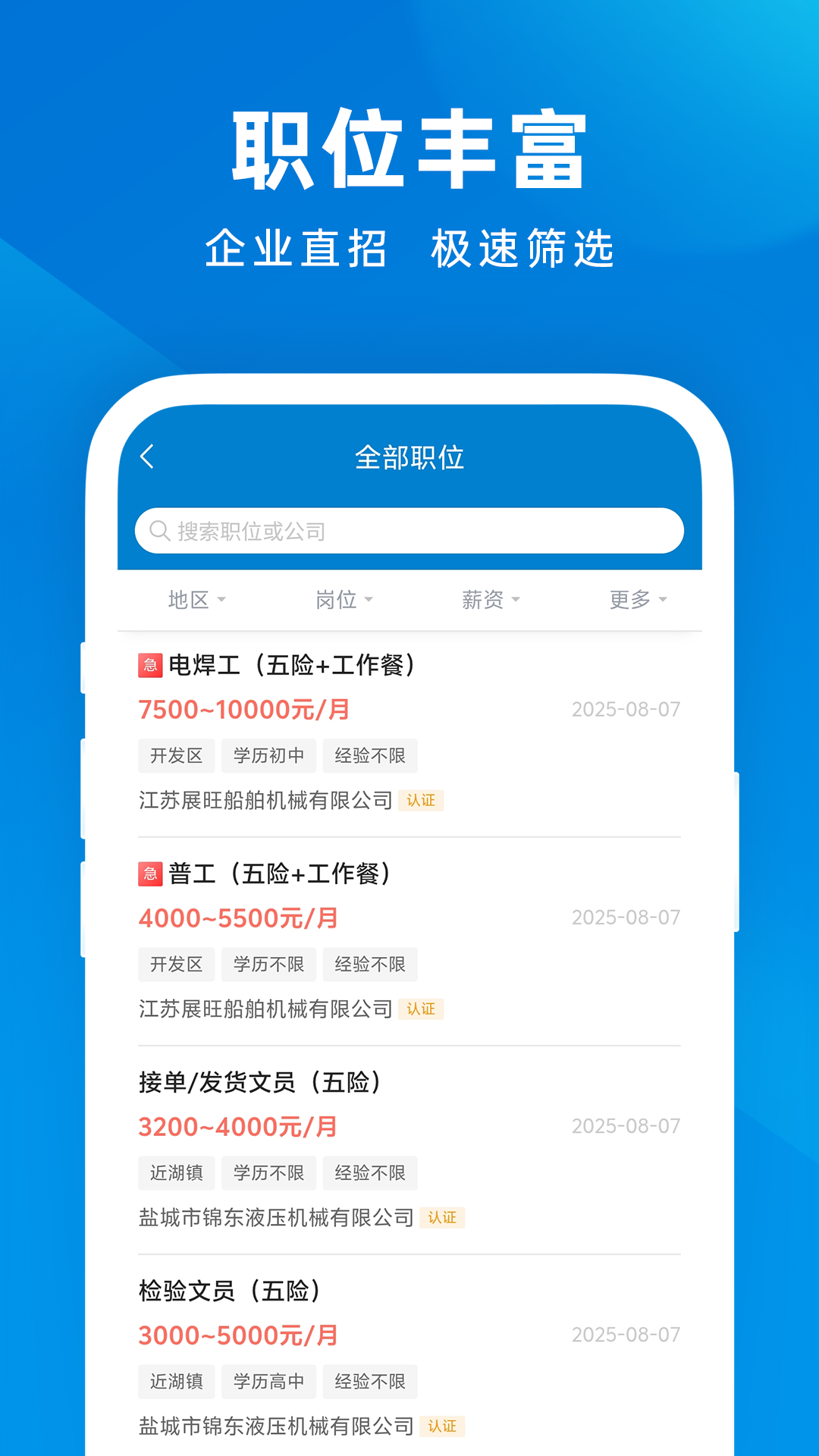The height and width of the screenshot is (1456, 819).
Task: Click the 认证 badge next to 江苏展旺船舶机械有限公司
Action: point(422,801)
